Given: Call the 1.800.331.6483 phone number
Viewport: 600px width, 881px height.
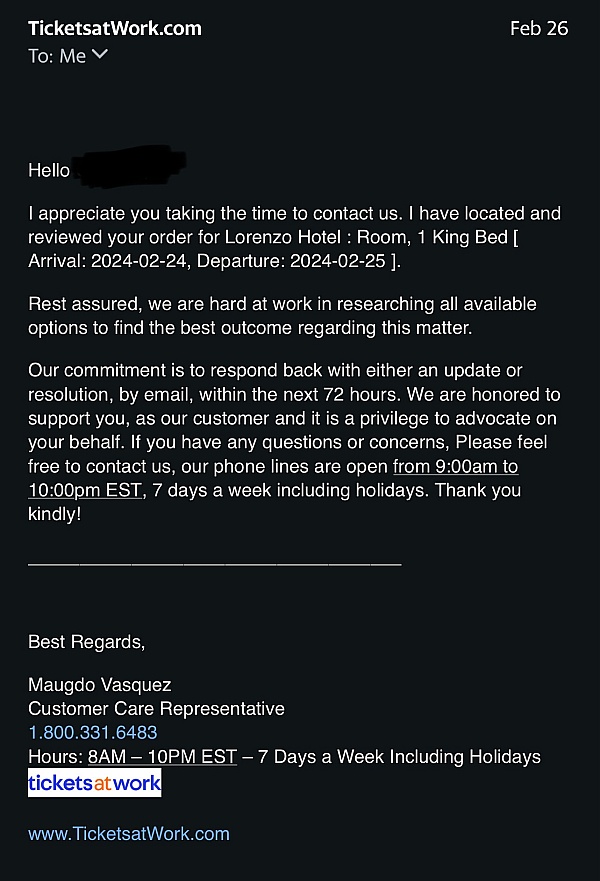Looking at the screenshot, I should tap(92, 733).
